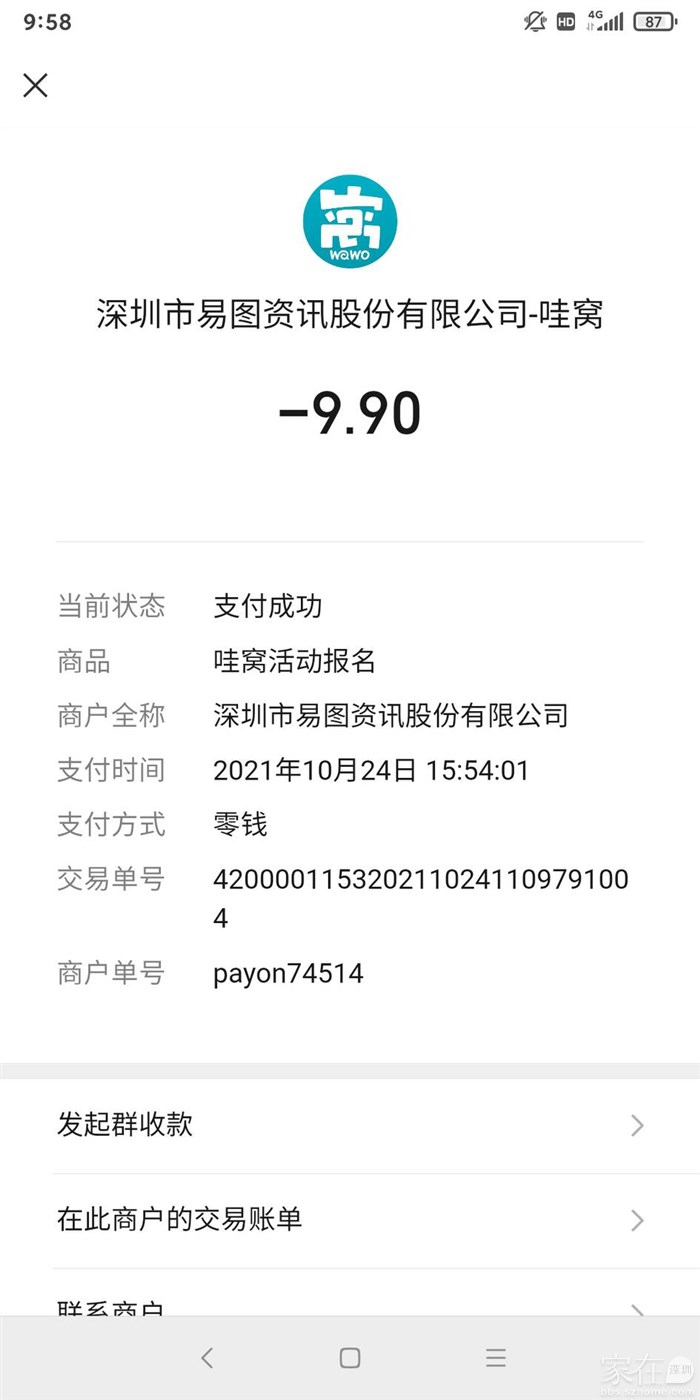Image resolution: width=700 pixels, height=1400 pixels.
Task: View 在此商户的交易账单
Action: [350, 1220]
